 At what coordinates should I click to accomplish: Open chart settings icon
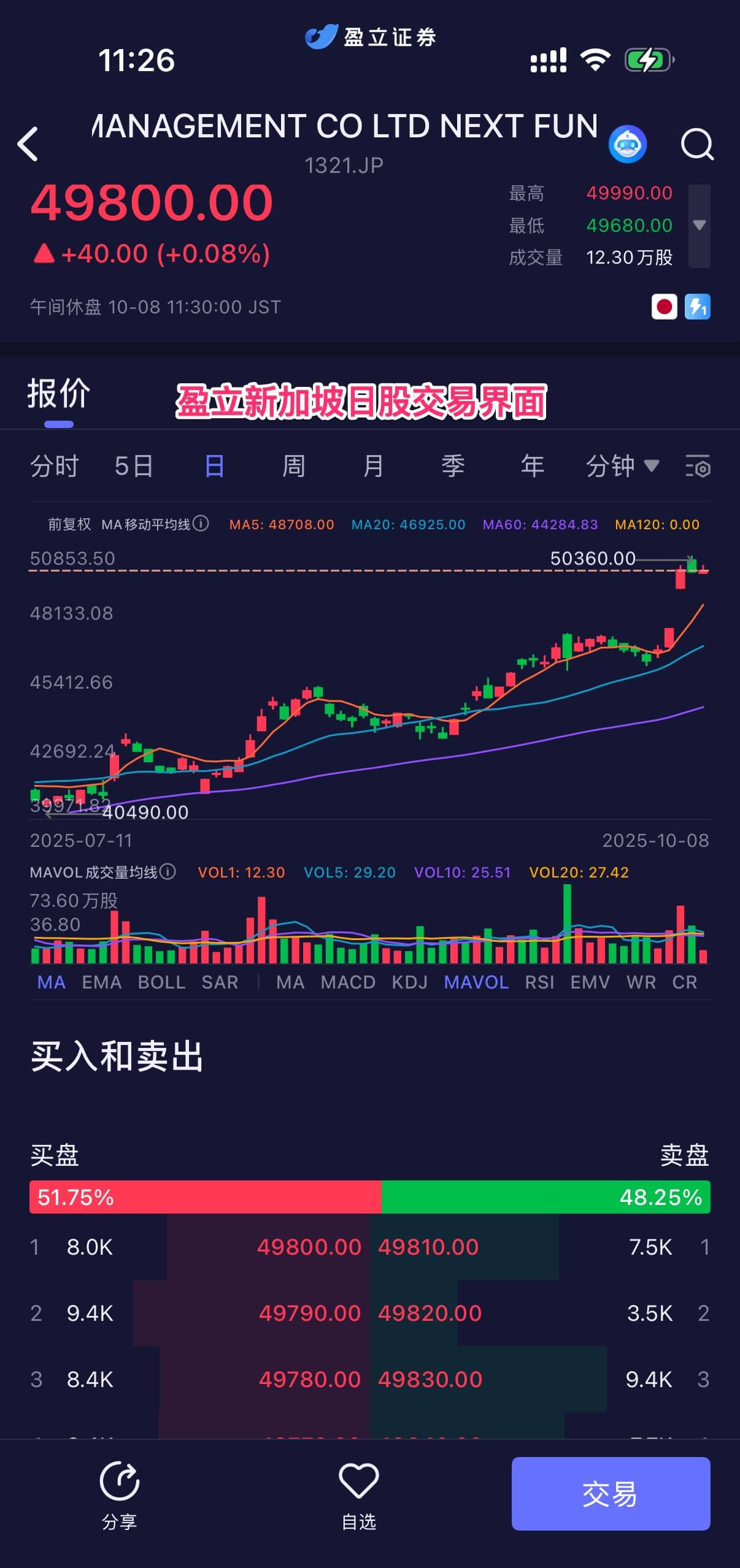(698, 467)
